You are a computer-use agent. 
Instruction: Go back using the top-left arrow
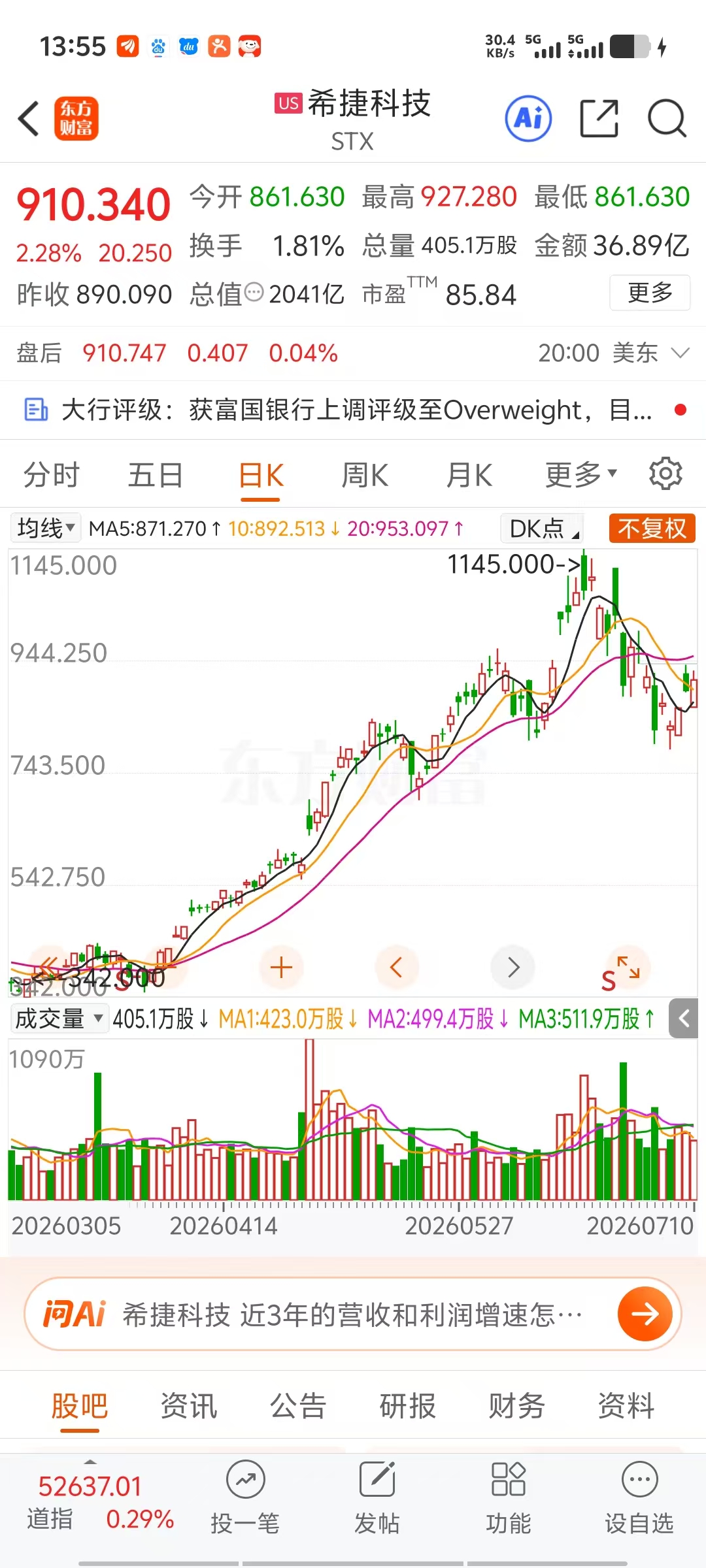click(x=29, y=119)
